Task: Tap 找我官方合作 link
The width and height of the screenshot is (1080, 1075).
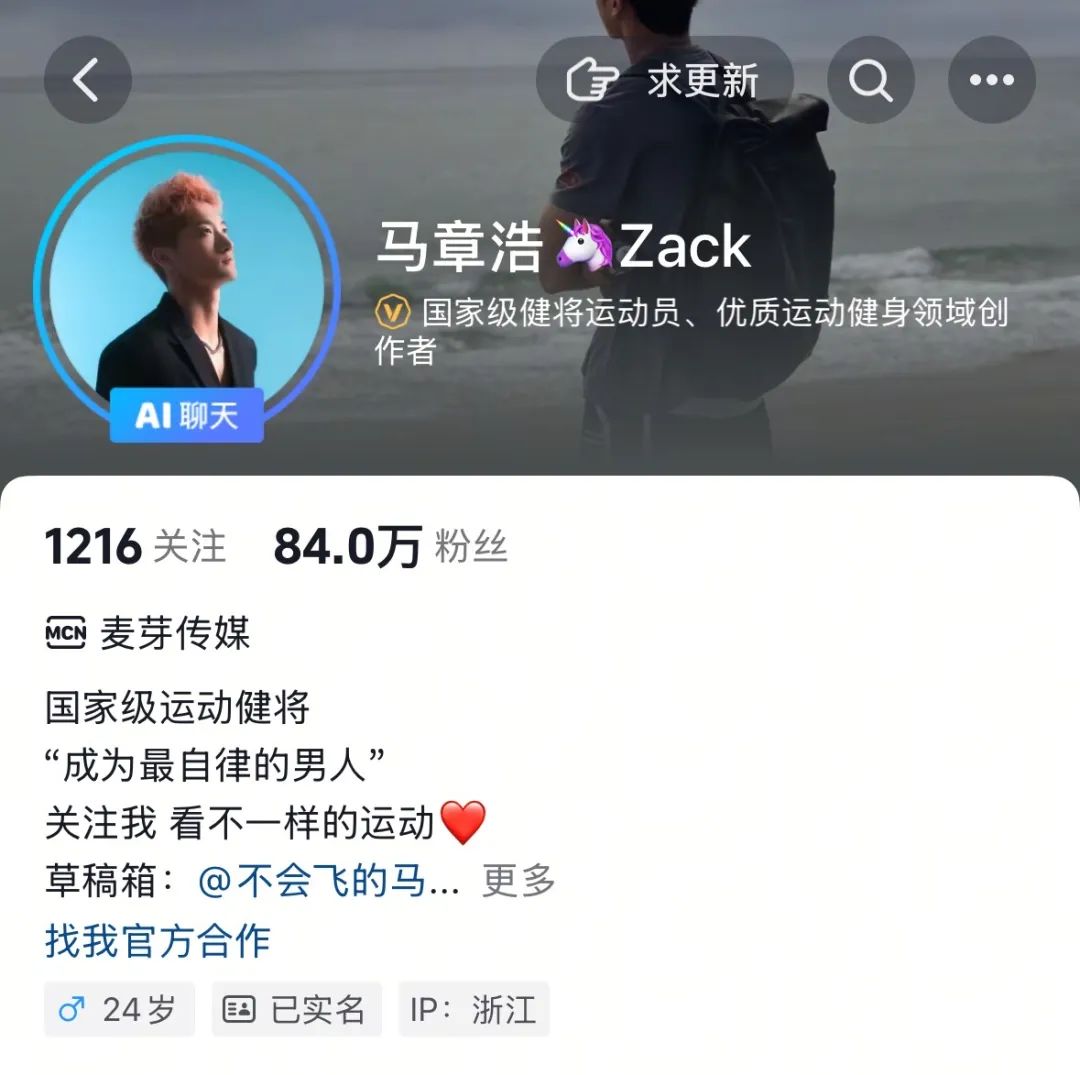Action: click(158, 941)
